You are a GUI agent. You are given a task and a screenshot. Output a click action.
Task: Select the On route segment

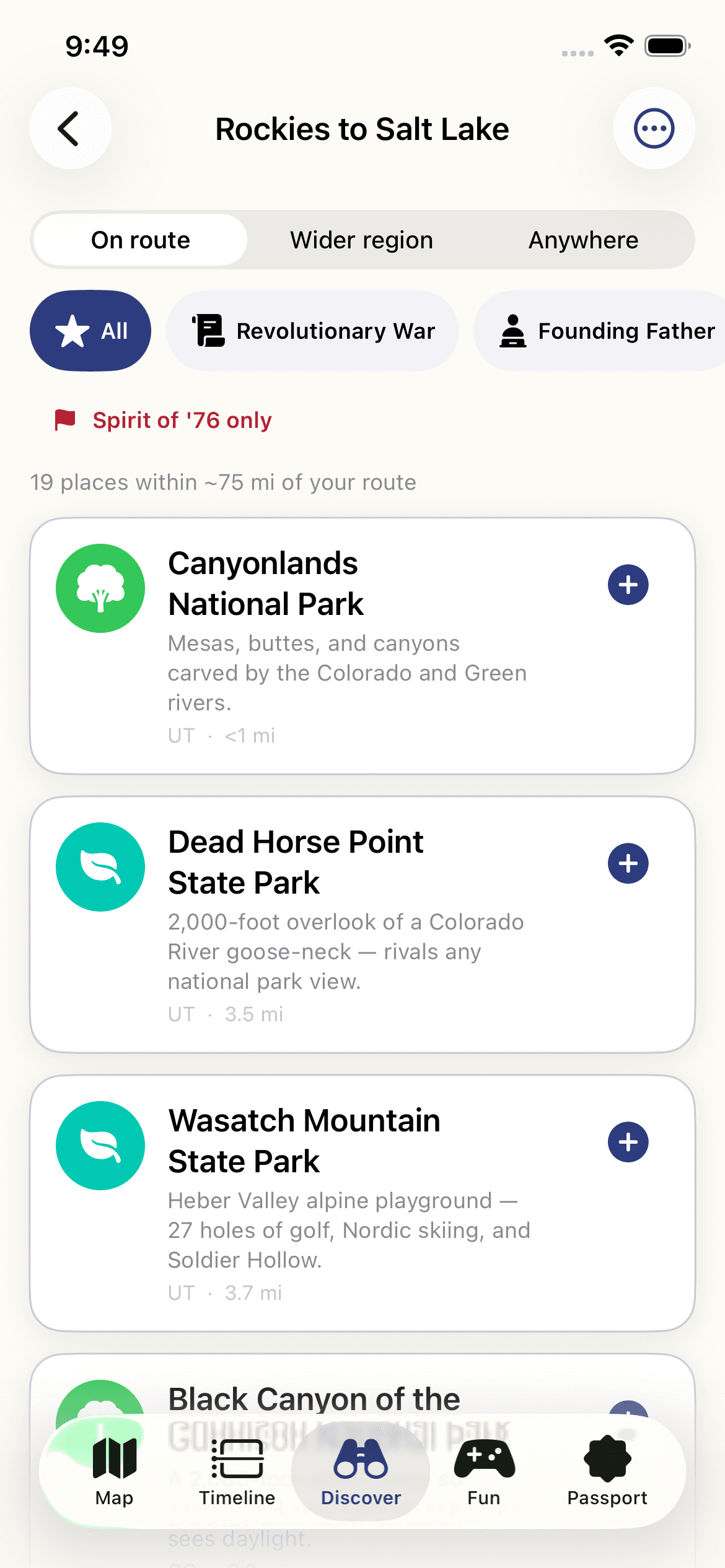tap(141, 240)
